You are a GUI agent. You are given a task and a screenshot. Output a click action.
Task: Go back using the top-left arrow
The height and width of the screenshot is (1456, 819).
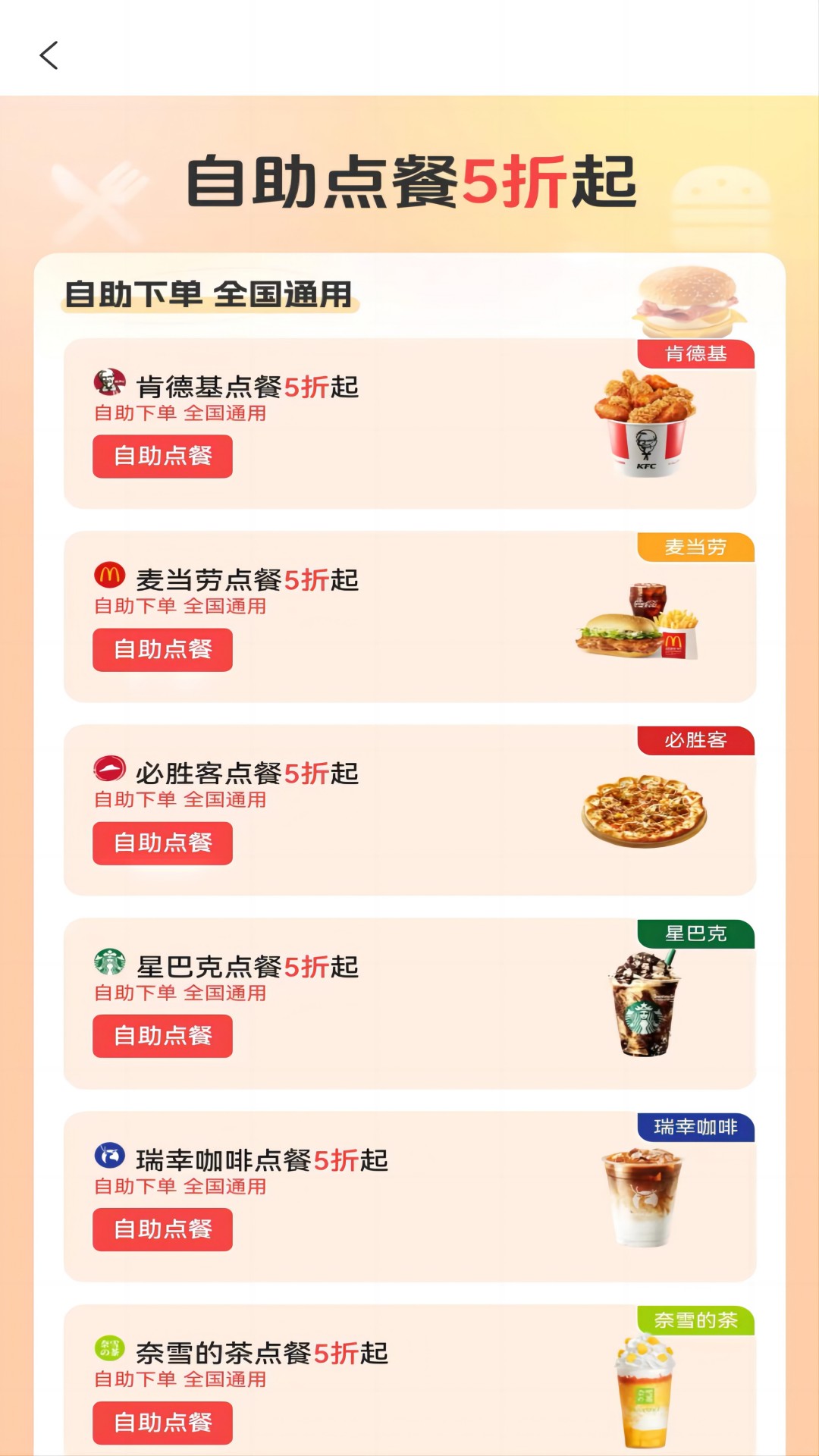click(49, 55)
